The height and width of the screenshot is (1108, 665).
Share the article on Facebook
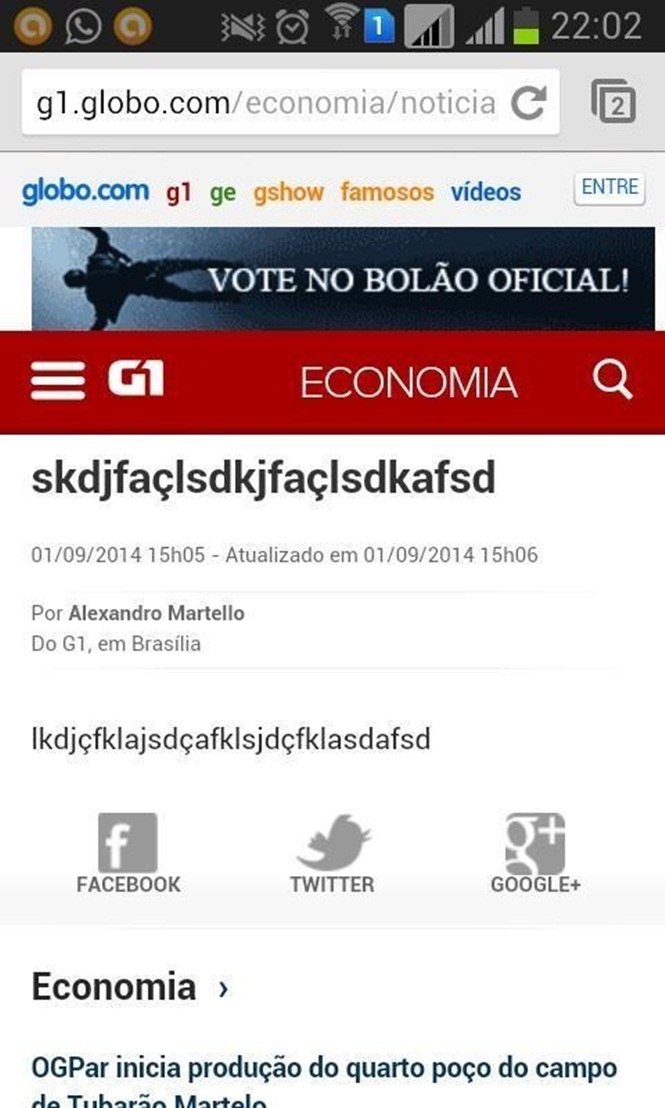[128, 854]
